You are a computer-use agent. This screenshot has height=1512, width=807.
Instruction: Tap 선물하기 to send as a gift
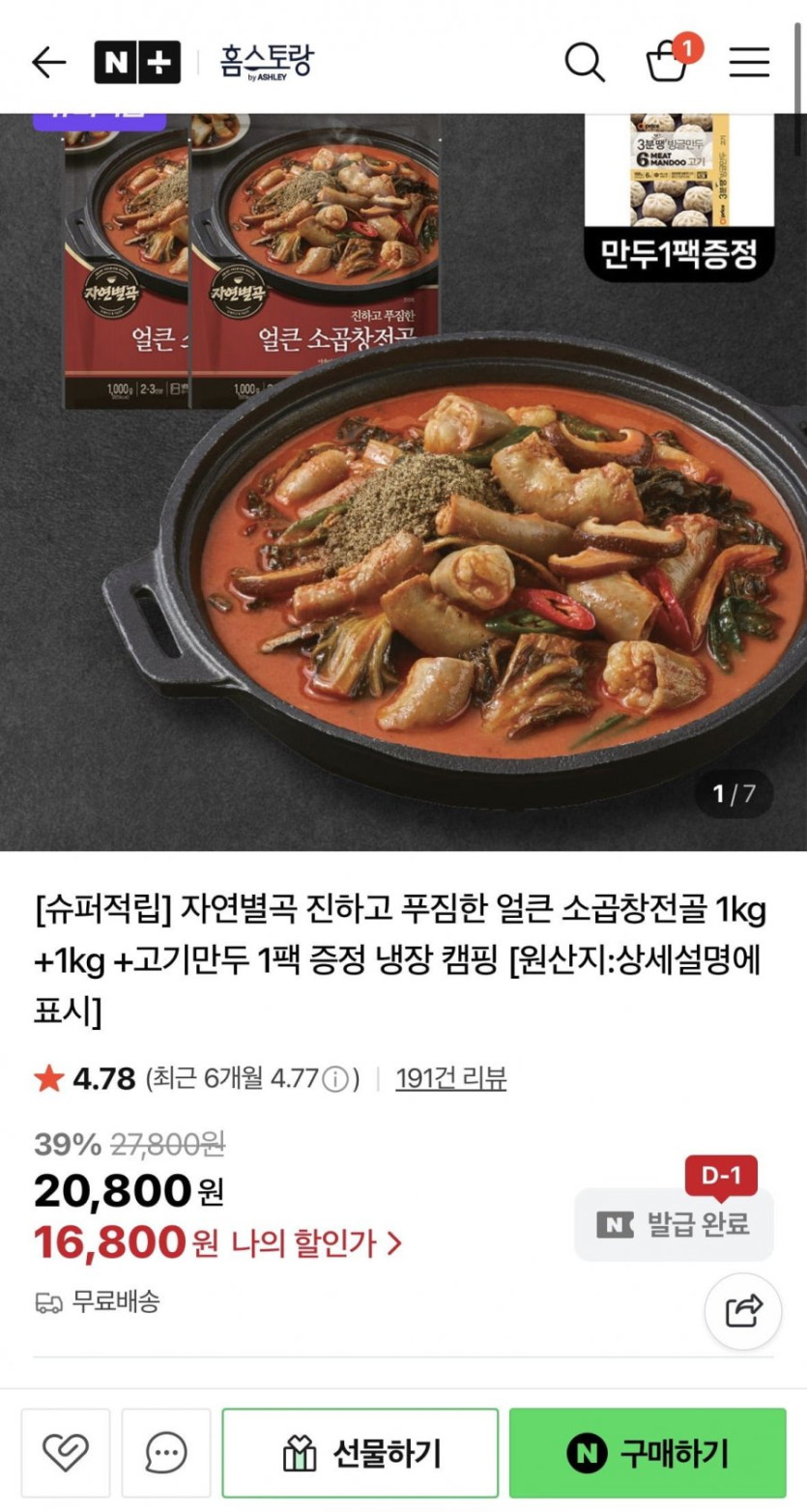pos(360,1452)
